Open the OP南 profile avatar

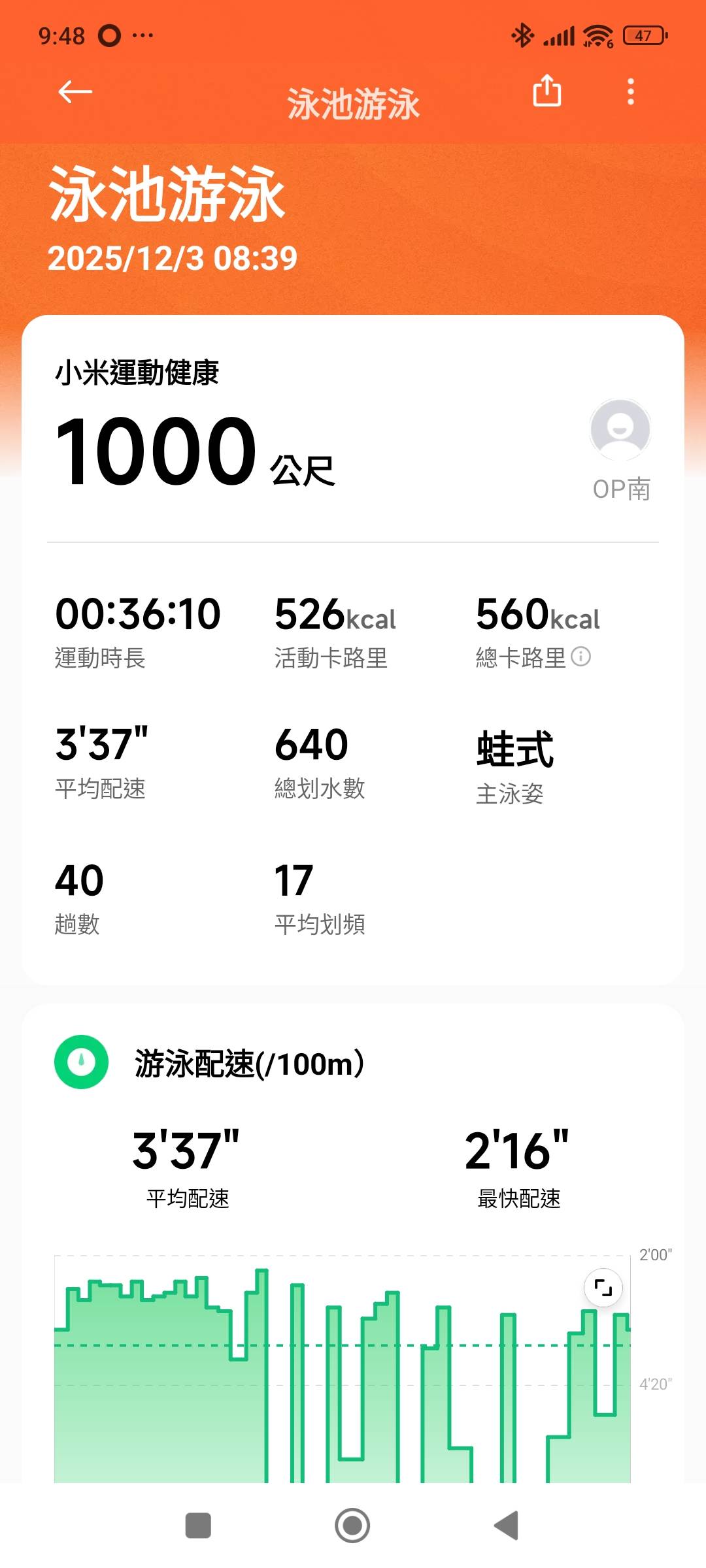click(620, 429)
